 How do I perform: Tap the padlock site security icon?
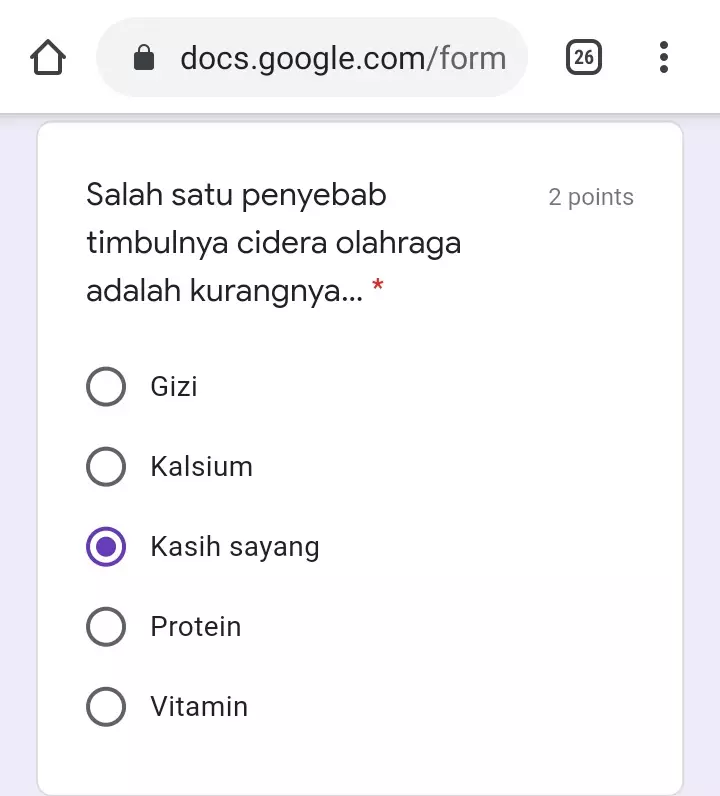click(x=145, y=57)
